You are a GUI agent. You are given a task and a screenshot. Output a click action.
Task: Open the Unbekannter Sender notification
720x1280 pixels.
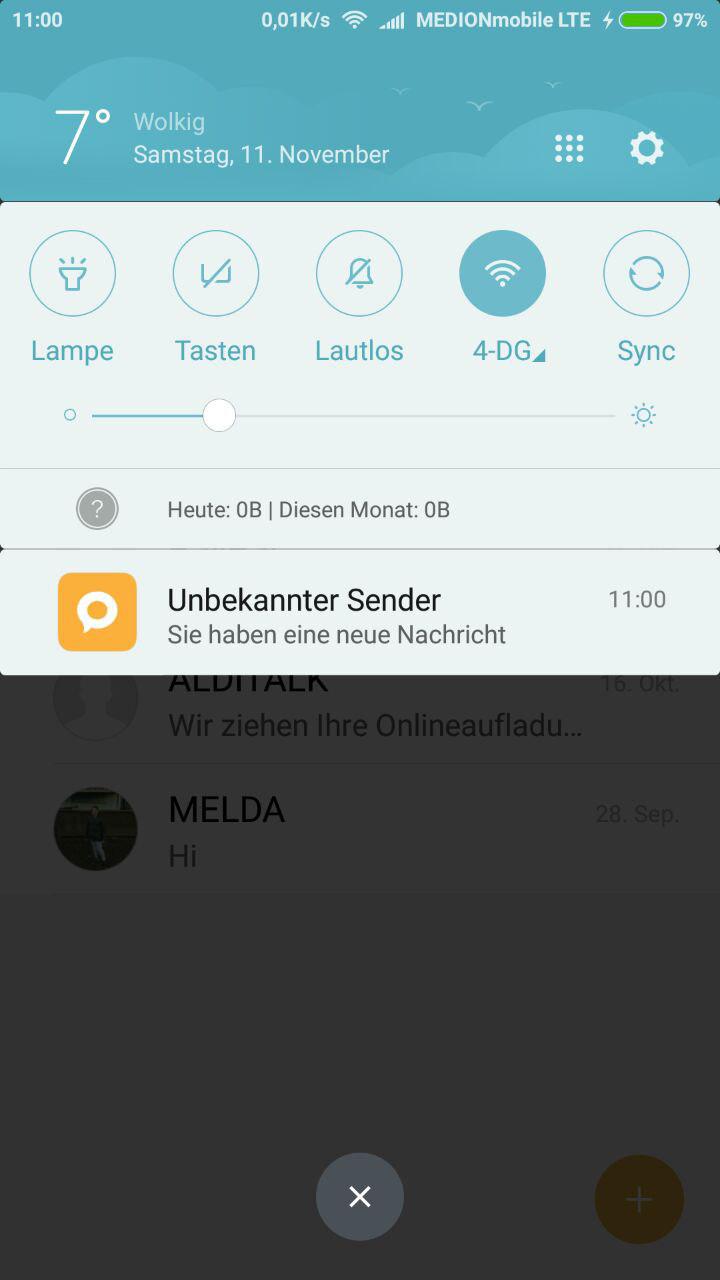click(360, 612)
